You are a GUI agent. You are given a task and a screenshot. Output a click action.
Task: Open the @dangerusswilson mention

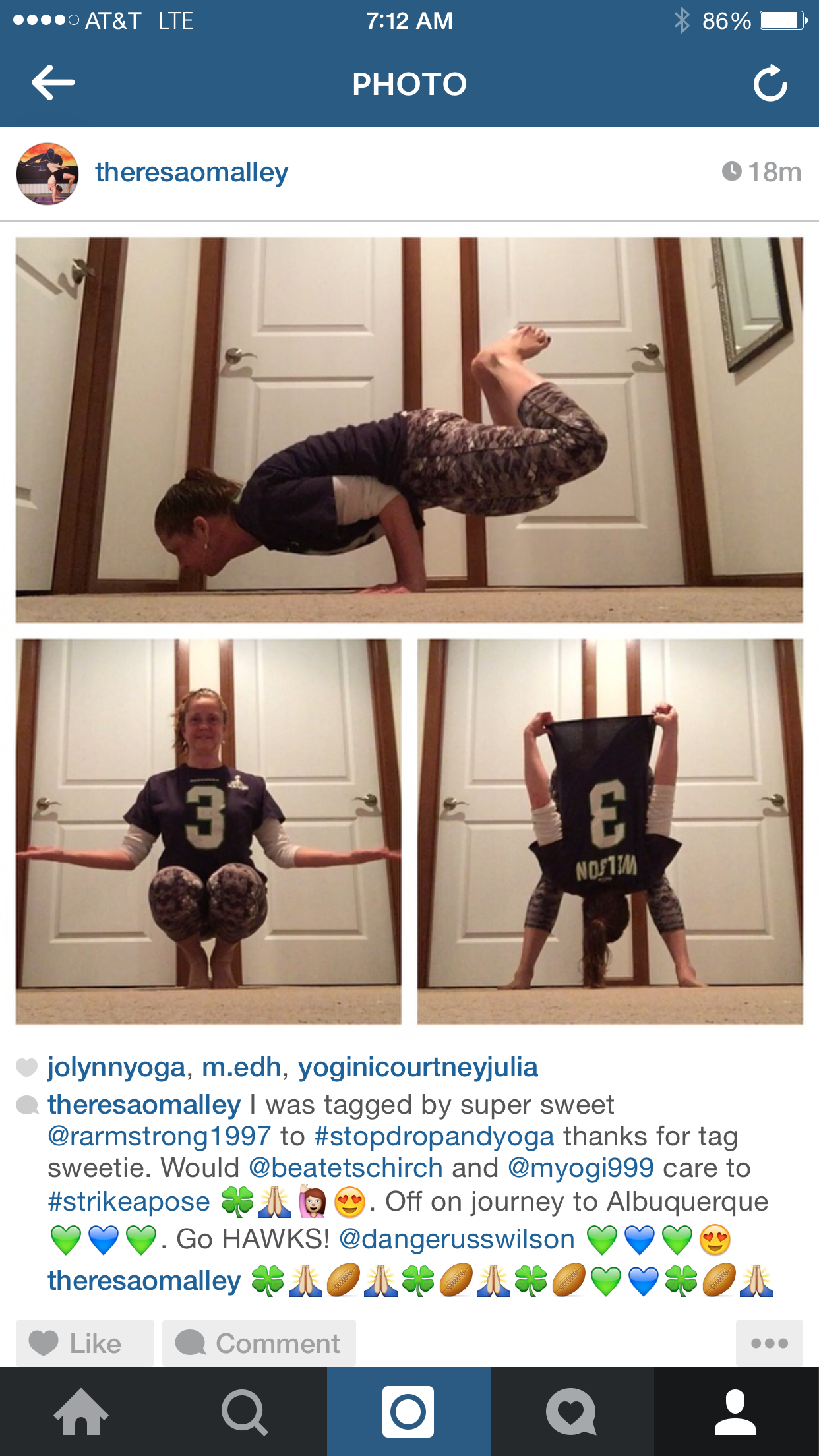coord(456,1239)
